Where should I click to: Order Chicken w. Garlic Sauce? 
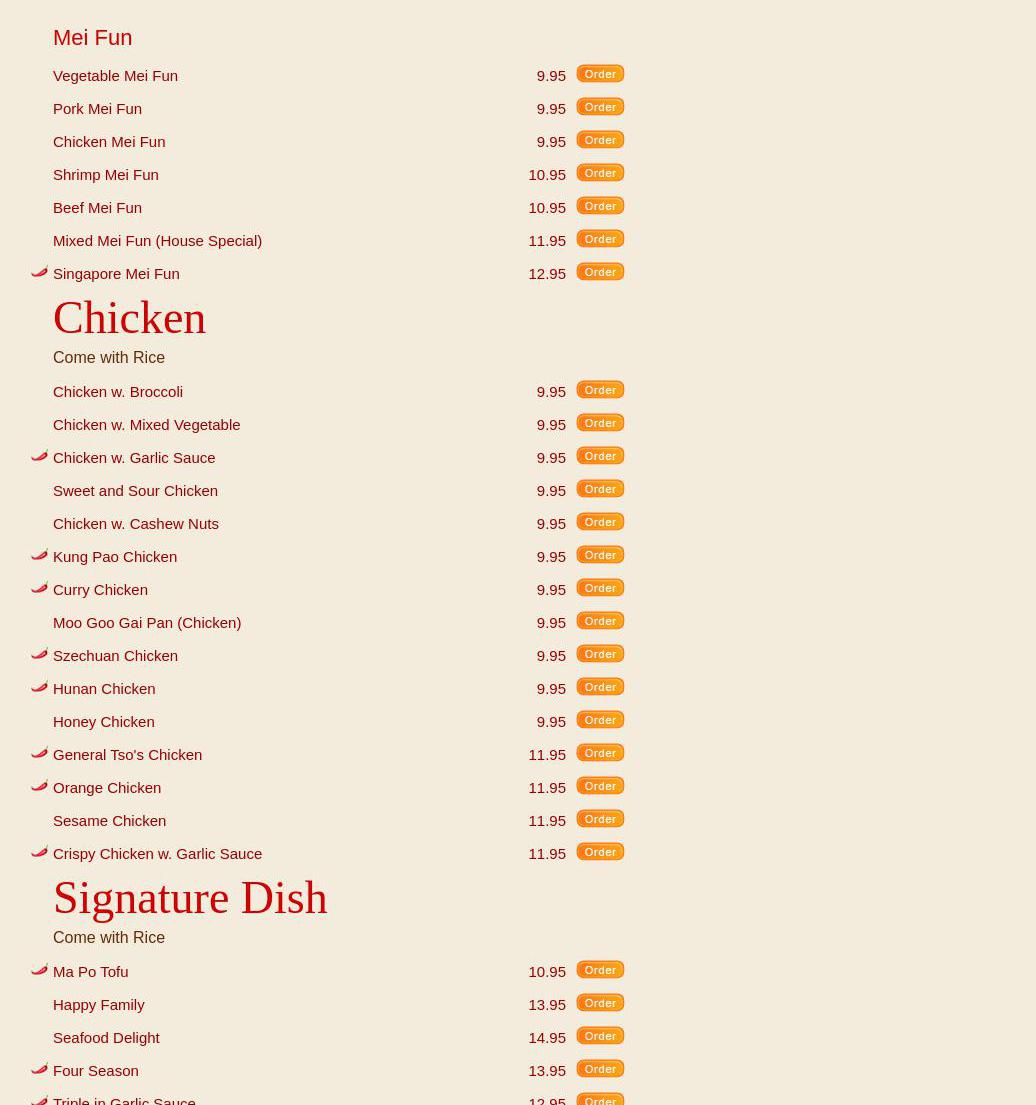coord(600,456)
